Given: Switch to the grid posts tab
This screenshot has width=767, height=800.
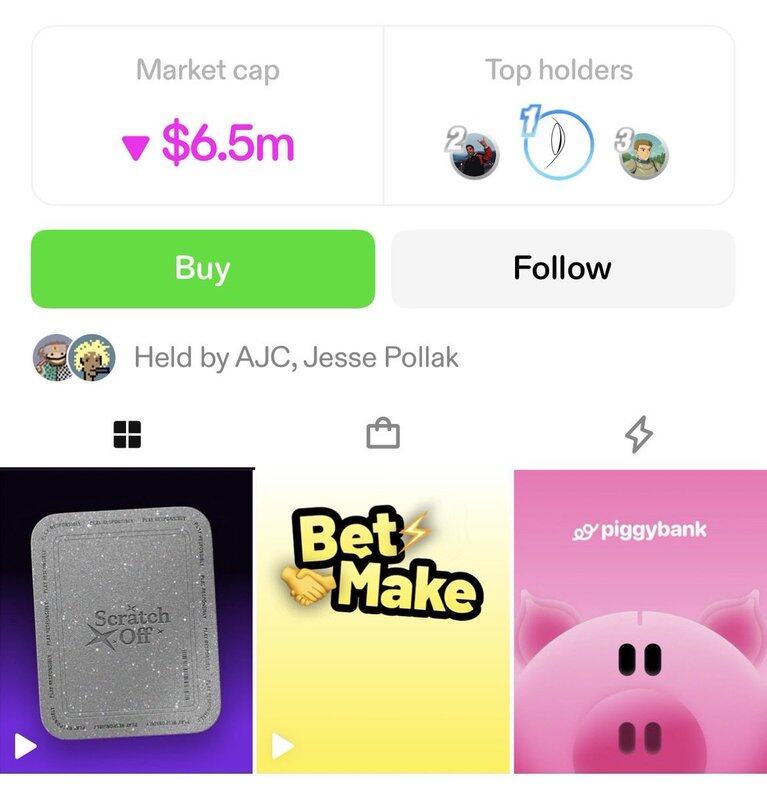Looking at the screenshot, I should [127, 434].
